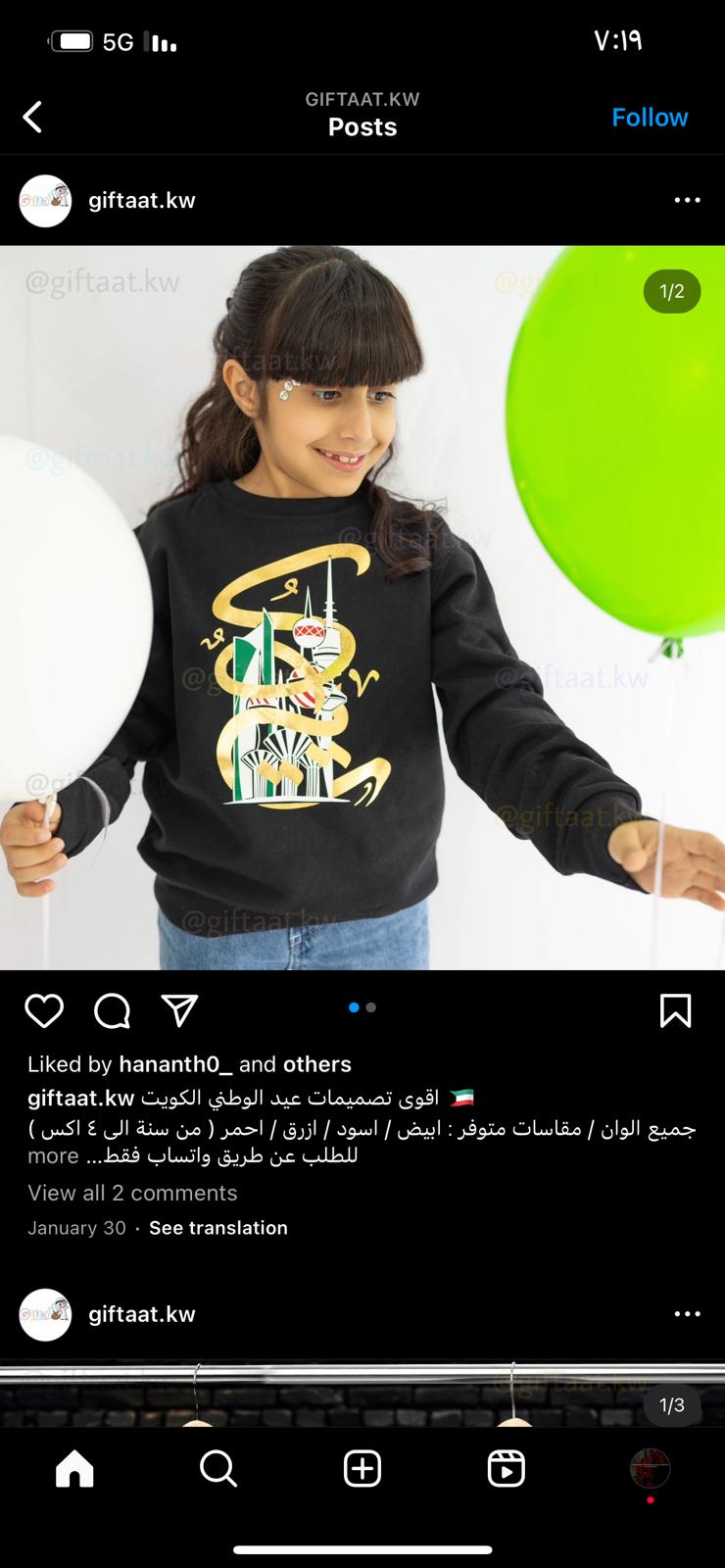View all 2 comments
Screen dimensions: 725x1568
[x=132, y=1193]
